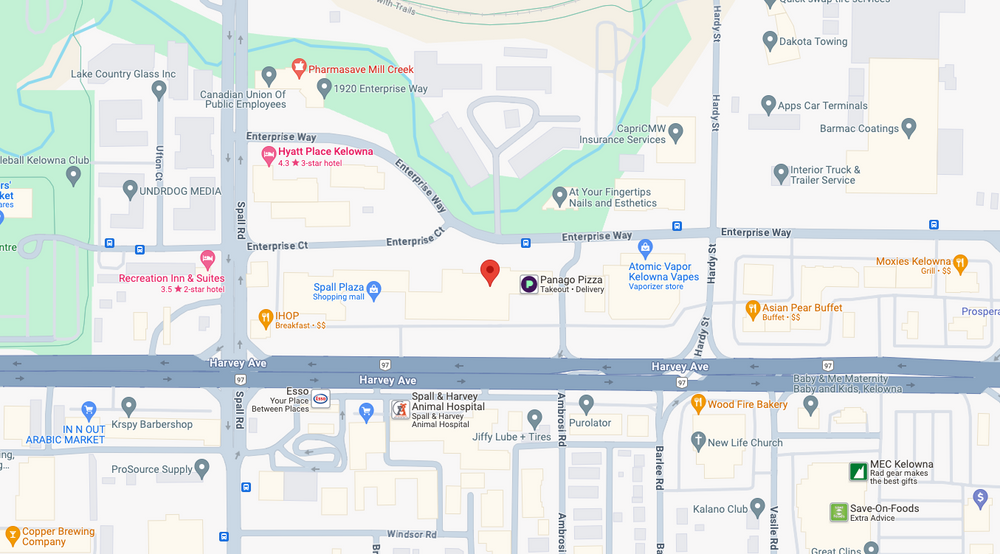
Task: Open CapriCMW Insurance Services marker
Action: (x=676, y=131)
